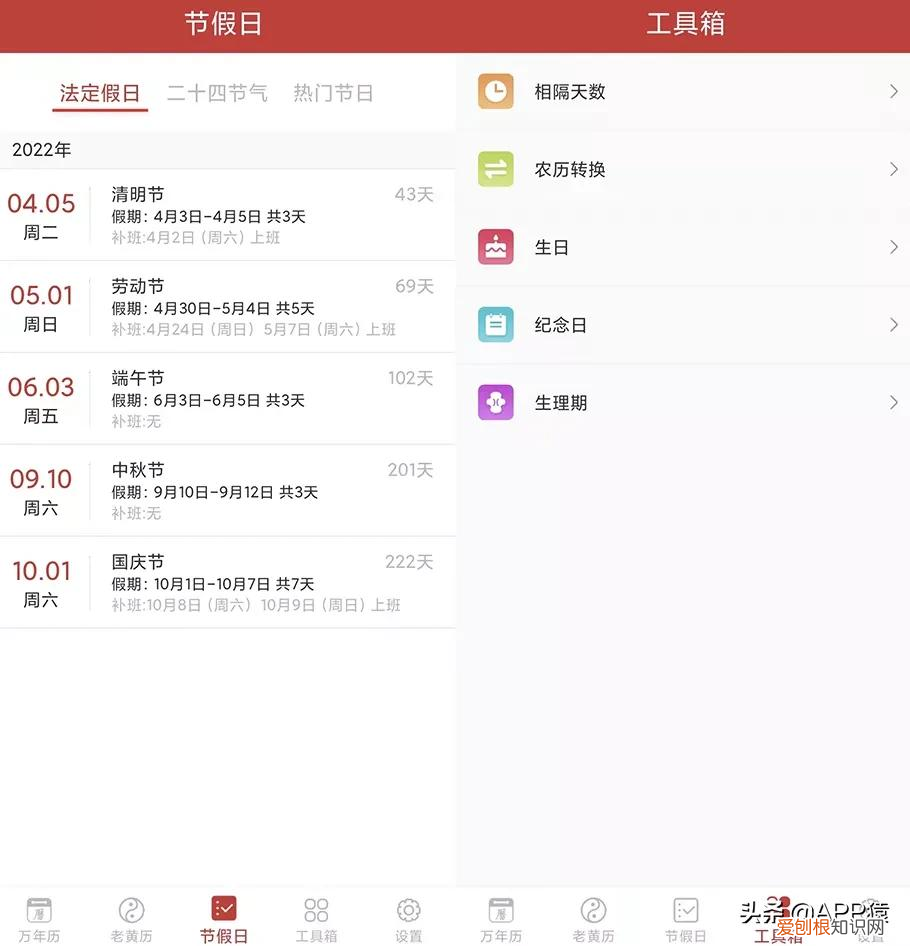This screenshot has height=946, width=910.
Task: Open the 相隔天数 clock icon
Action: pyautogui.click(x=496, y=91)
